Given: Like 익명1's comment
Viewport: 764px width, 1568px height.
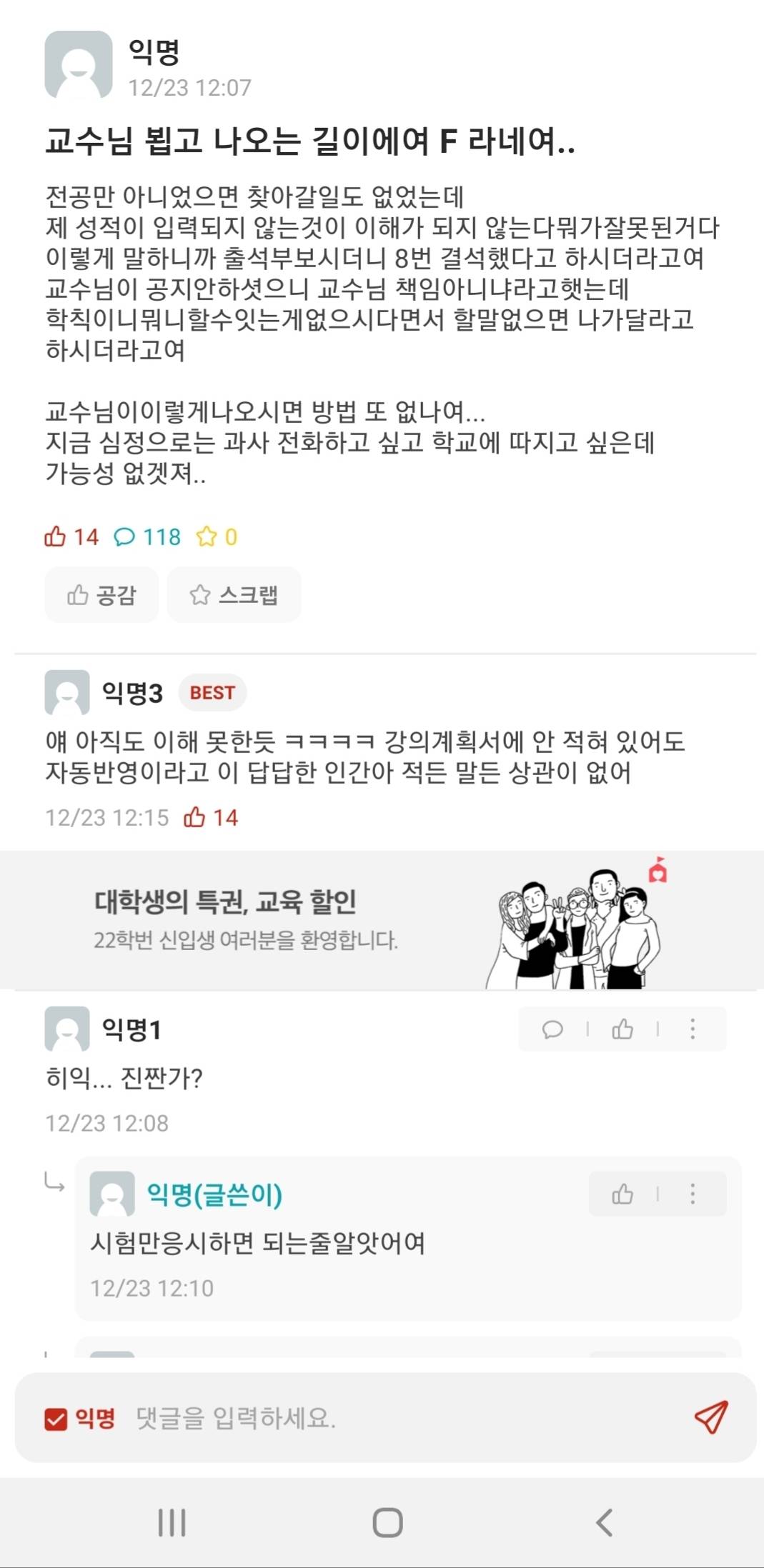Looking at the screenshot, I should [622, 1029].
